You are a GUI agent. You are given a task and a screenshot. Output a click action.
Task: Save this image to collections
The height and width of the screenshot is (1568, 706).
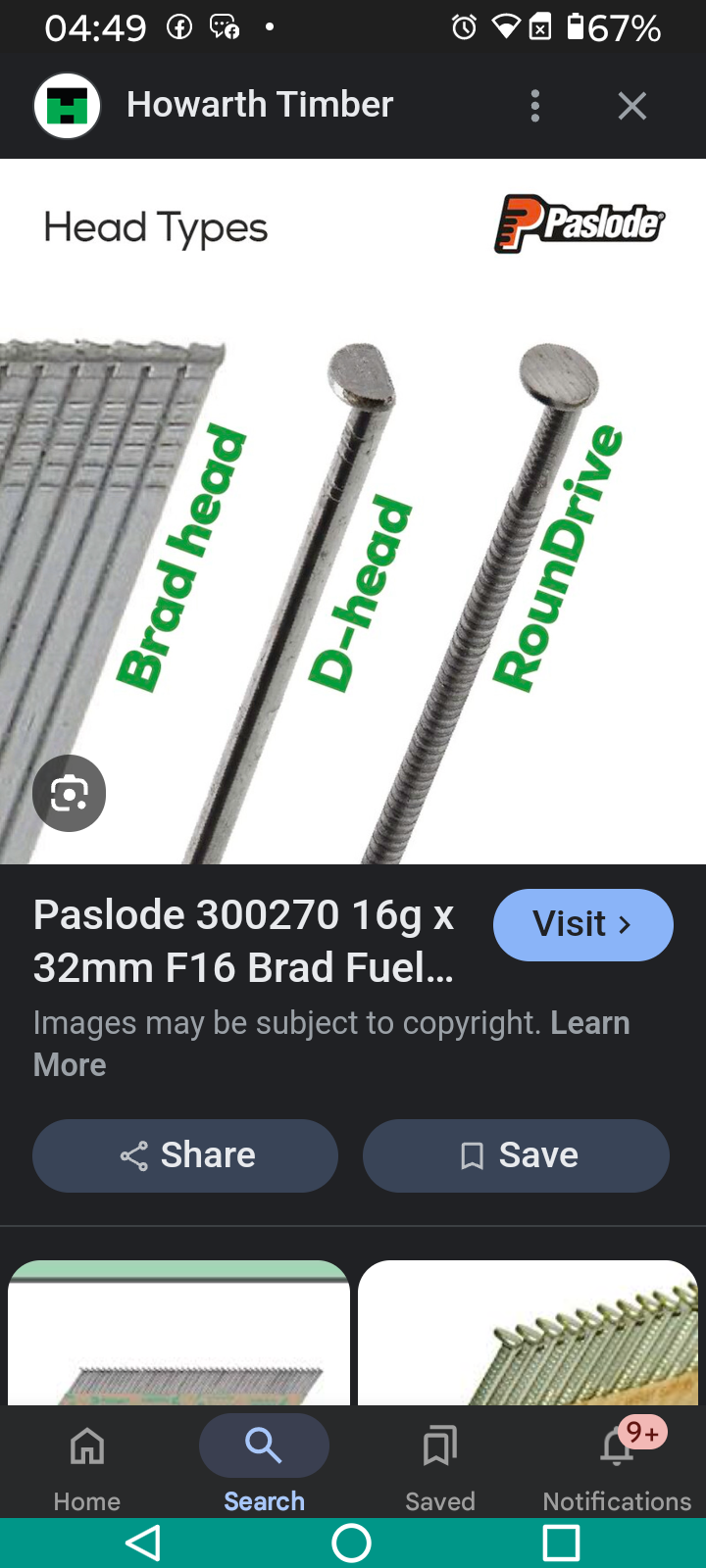516,1155
